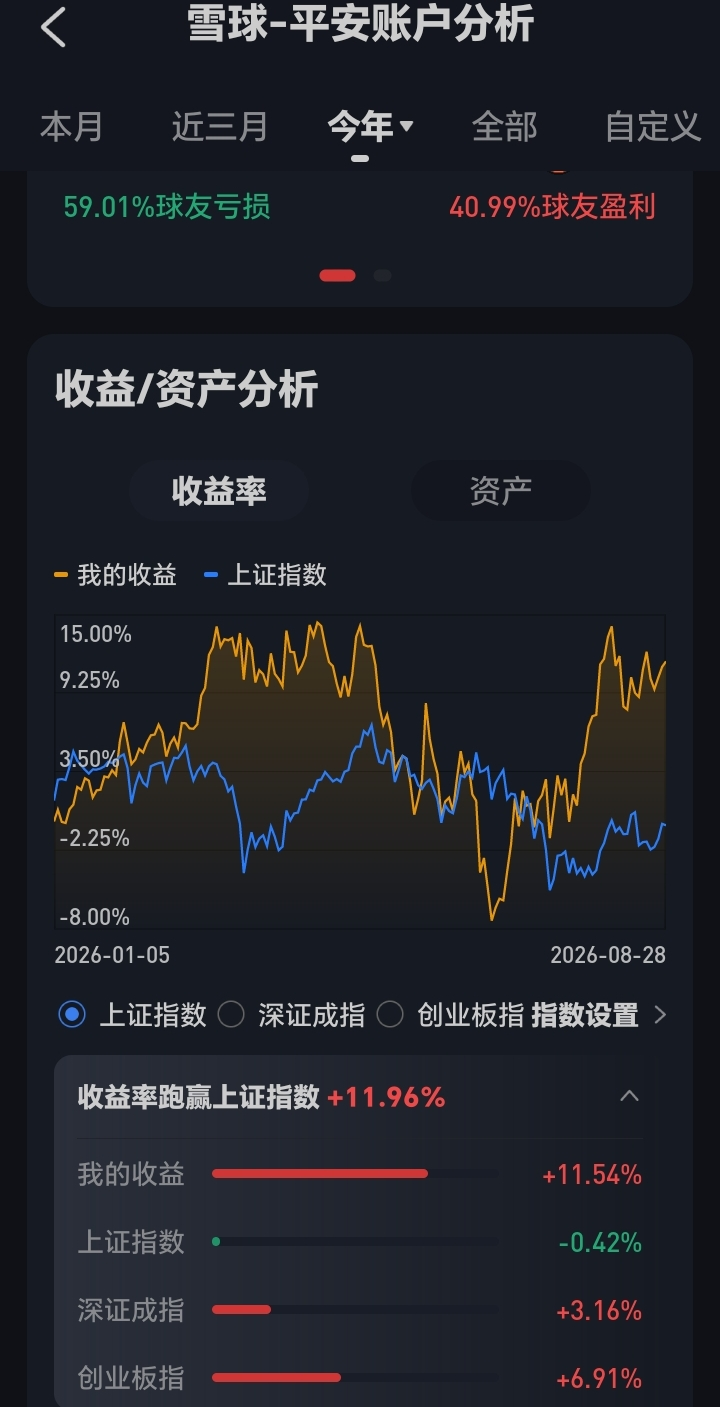This screenshot has width=720, height=1407.
Task: Switch to the 本月 tab
Action: [x=72, y=127]
